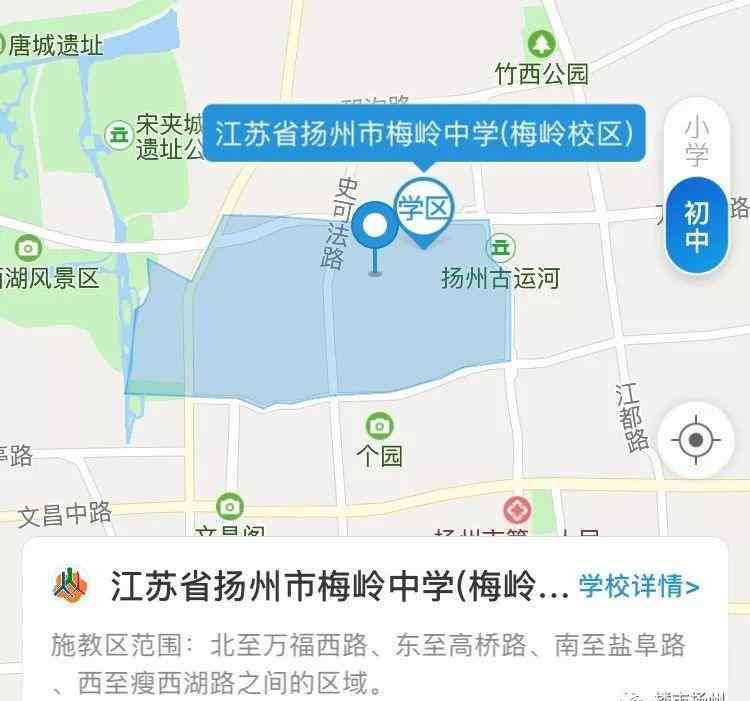750x701 pixels.
Task: Switch to the 小学 level
Action: pos(696,141)
